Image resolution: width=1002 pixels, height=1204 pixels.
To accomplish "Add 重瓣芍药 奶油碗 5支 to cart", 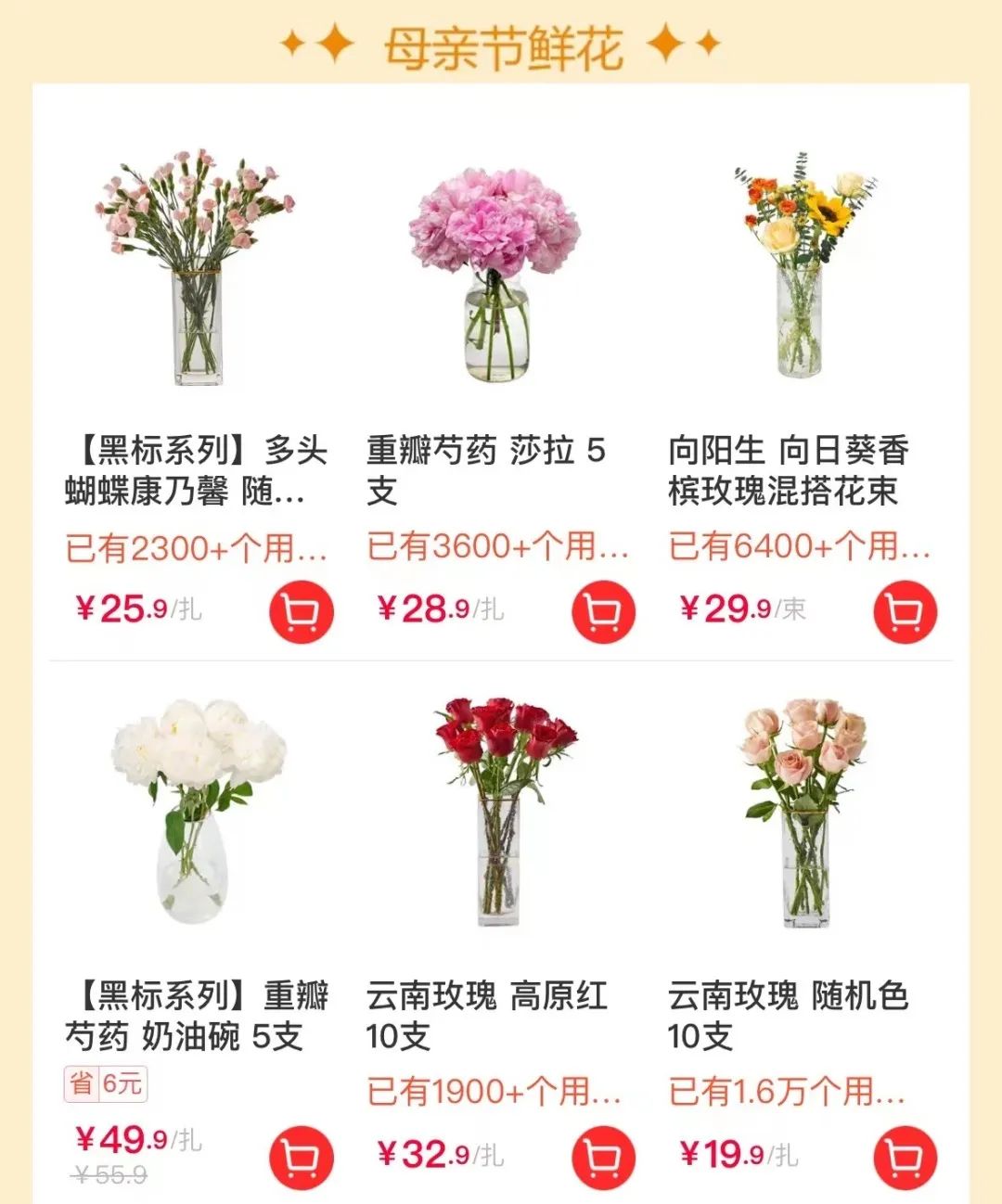I will point(301,1157).
